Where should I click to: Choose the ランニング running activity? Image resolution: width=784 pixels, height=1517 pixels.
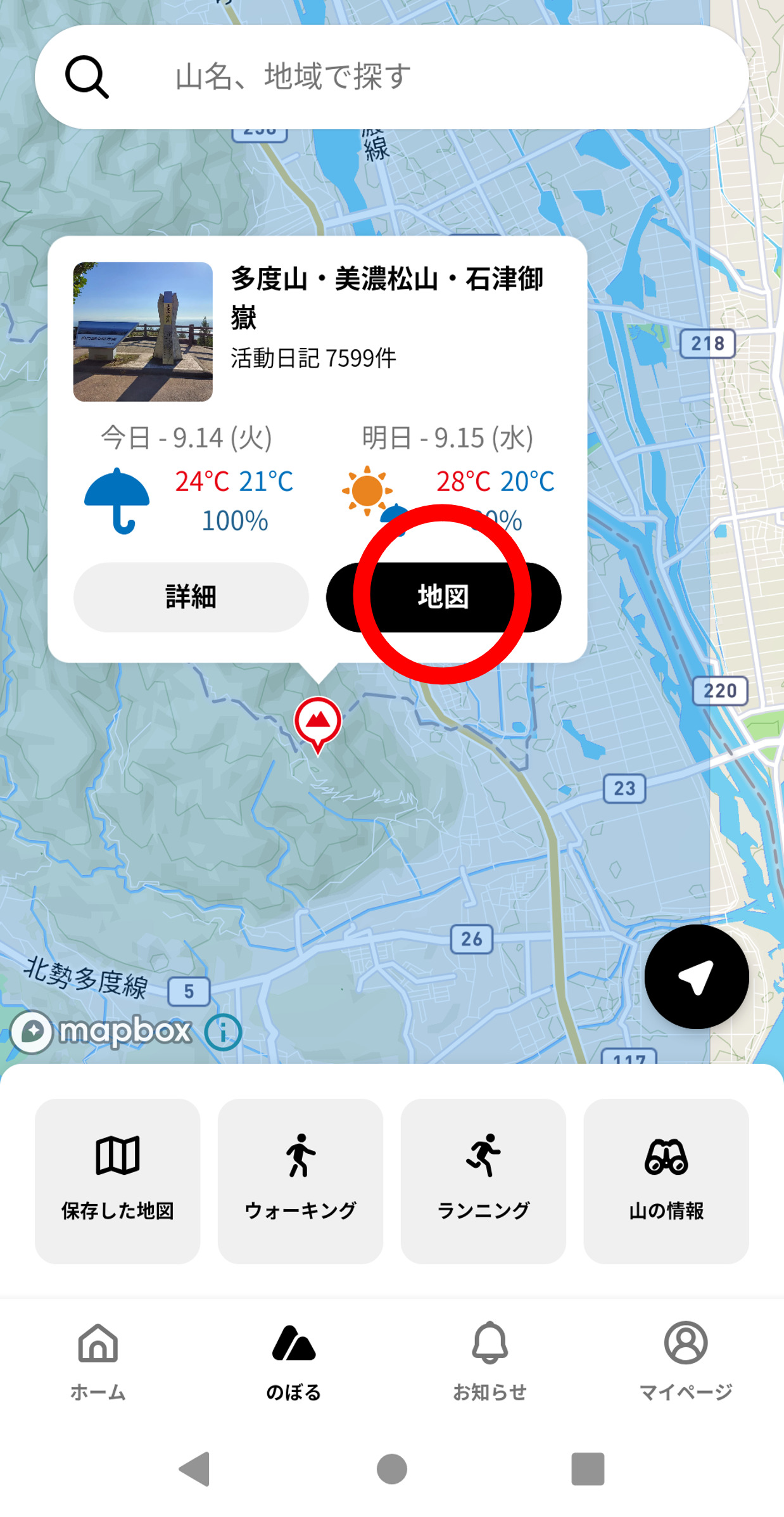(x=483, y=1181)
